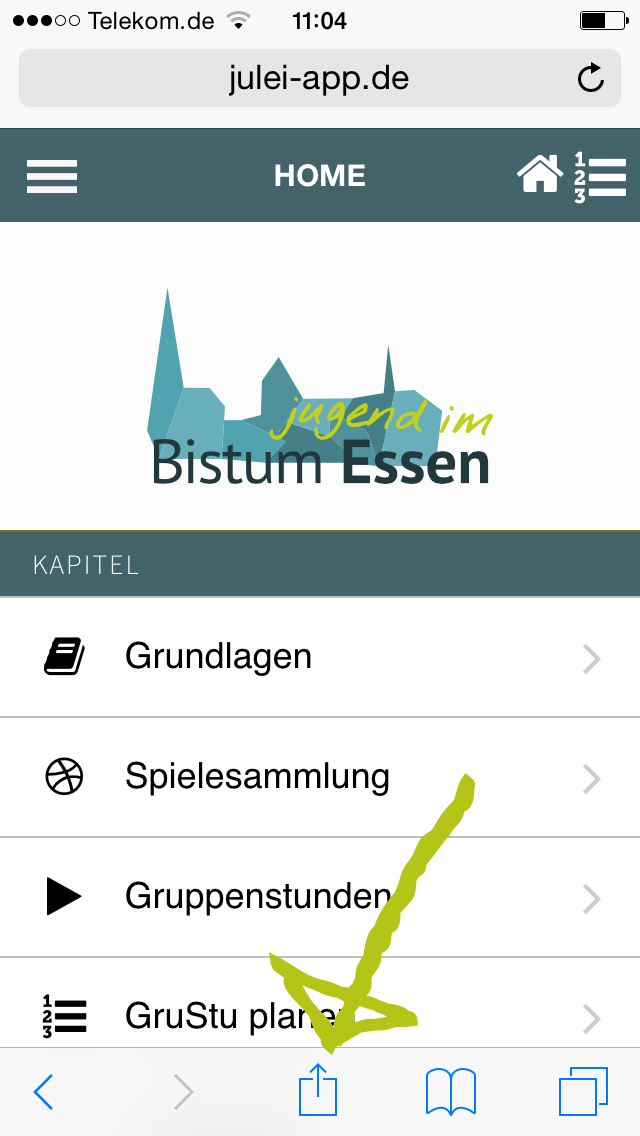Show open Safari tabs
Viewport: 640px width, 1136px height.
(x=583, y=1091)
